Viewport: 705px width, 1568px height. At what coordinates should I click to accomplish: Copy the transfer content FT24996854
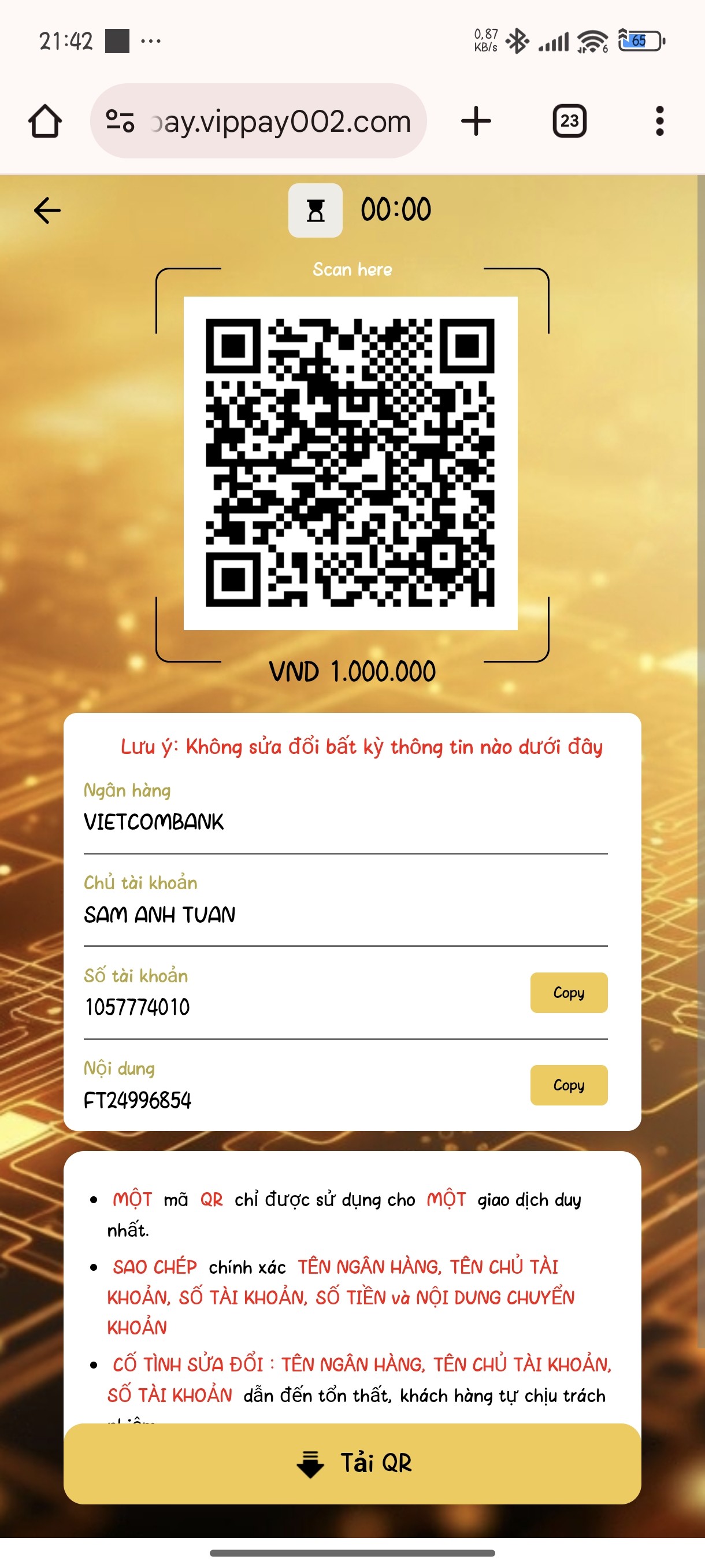pos(569,1085)
